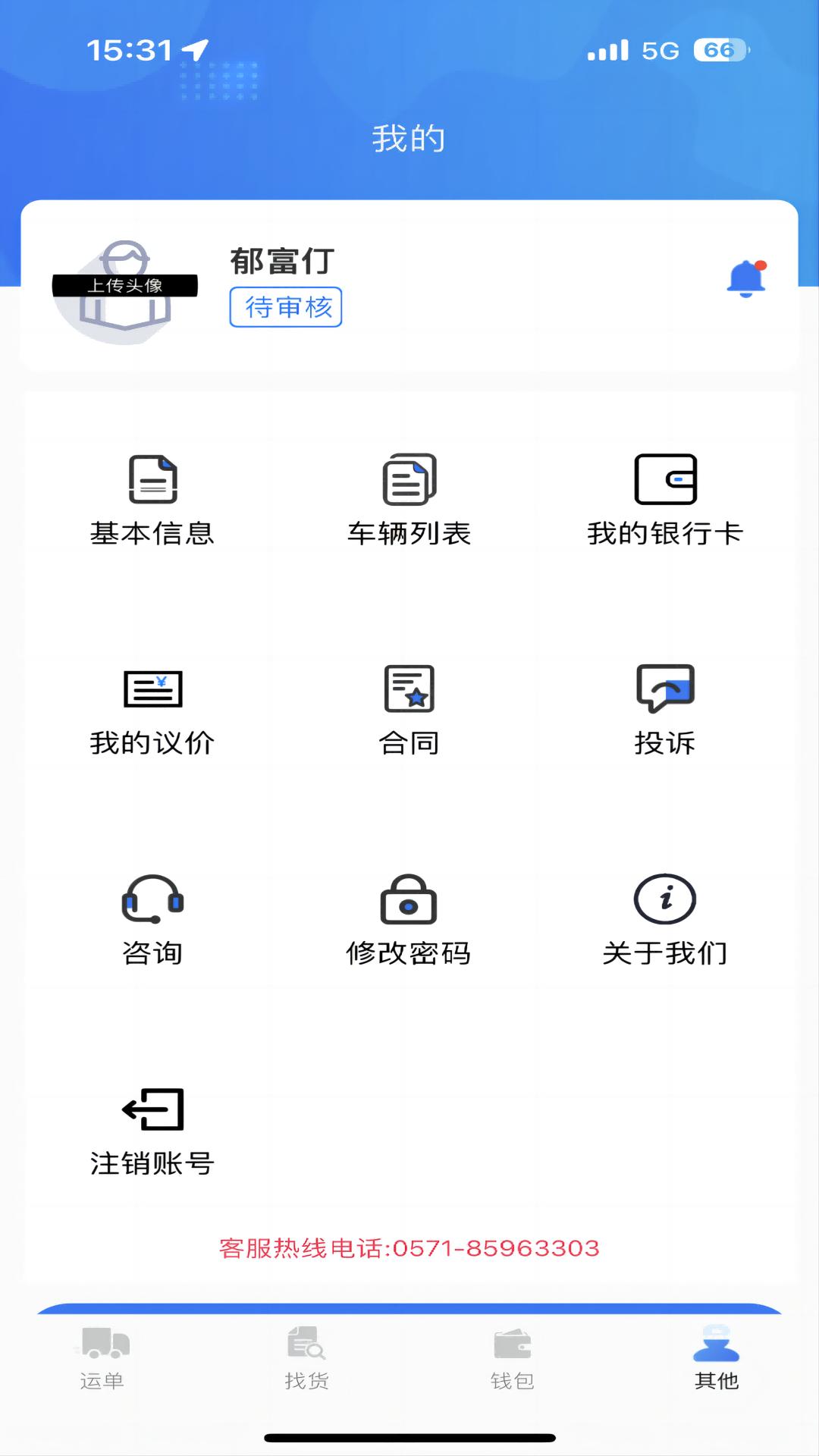
Task: Open the notifications bell
Action: 746,278
